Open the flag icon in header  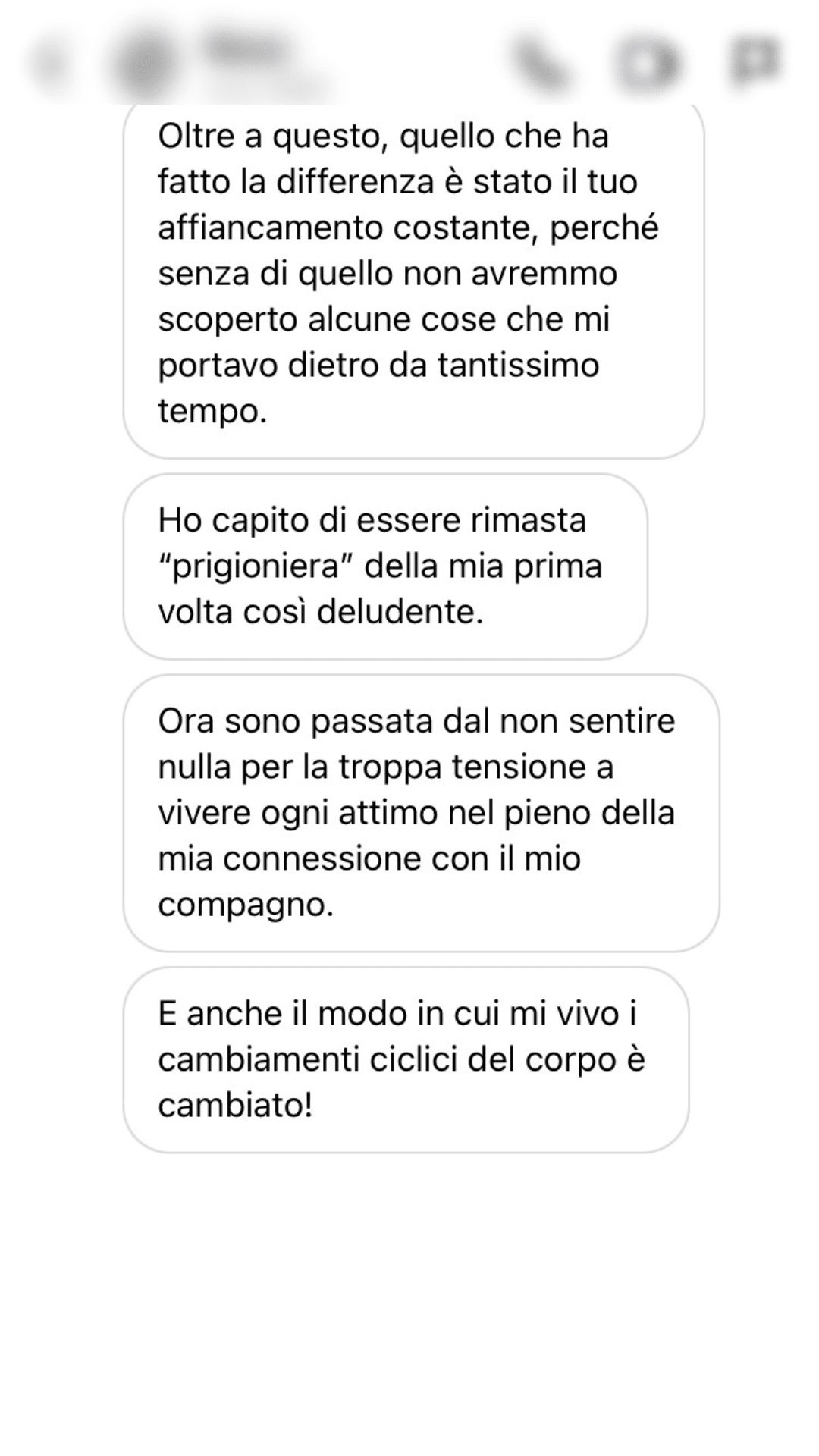coord(755,61)
